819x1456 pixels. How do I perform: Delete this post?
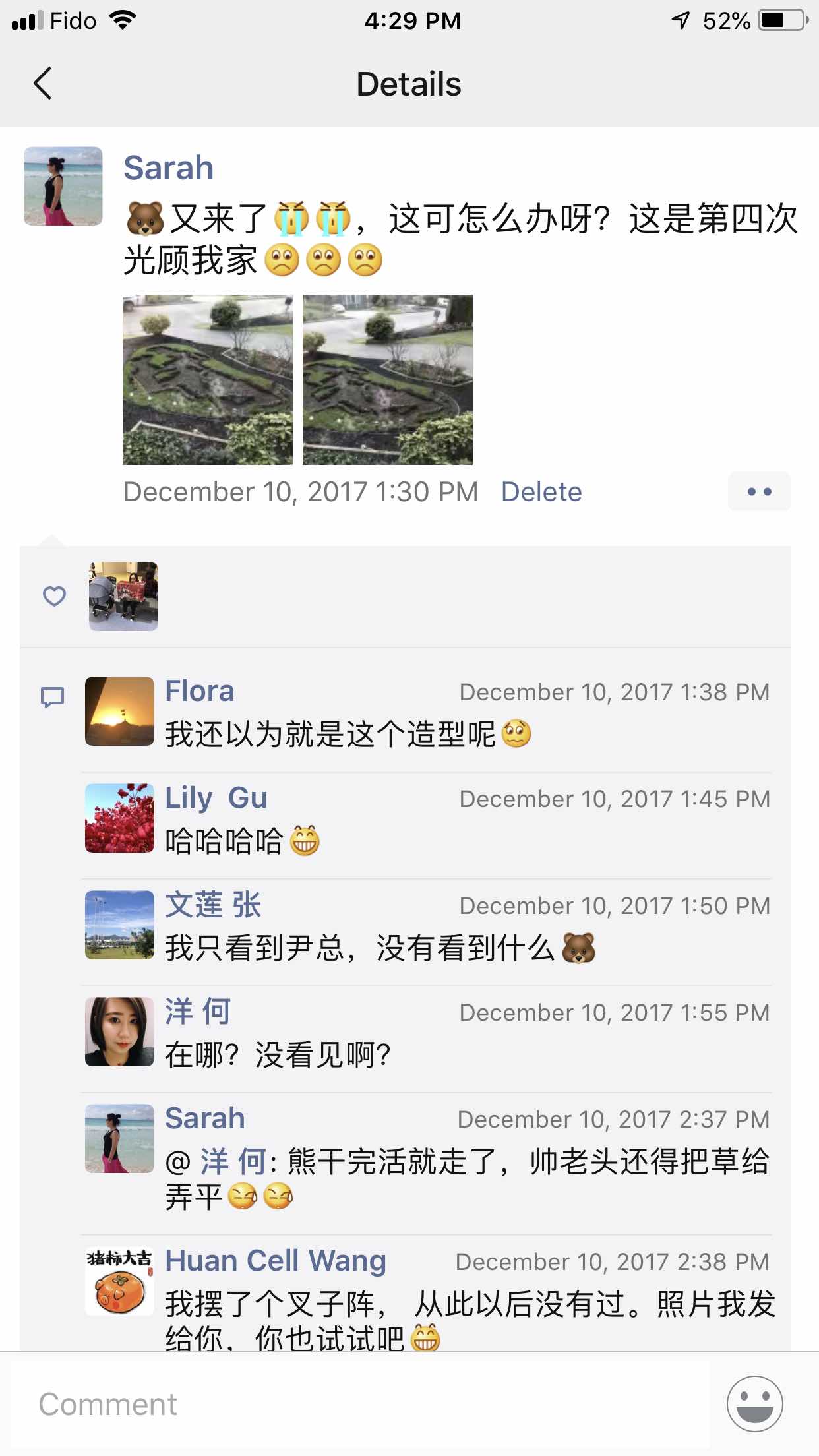coord(541,492)
